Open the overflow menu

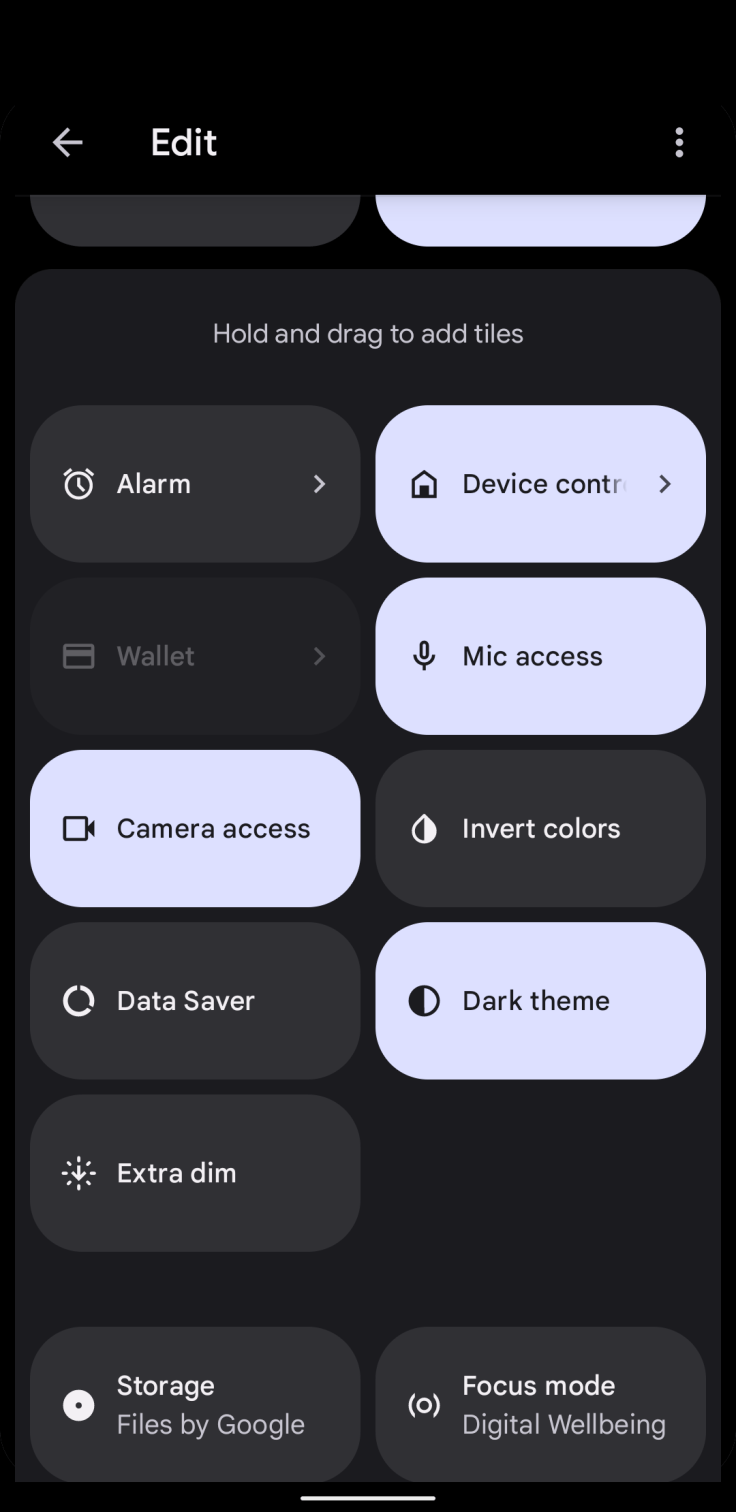click(679, 143)
